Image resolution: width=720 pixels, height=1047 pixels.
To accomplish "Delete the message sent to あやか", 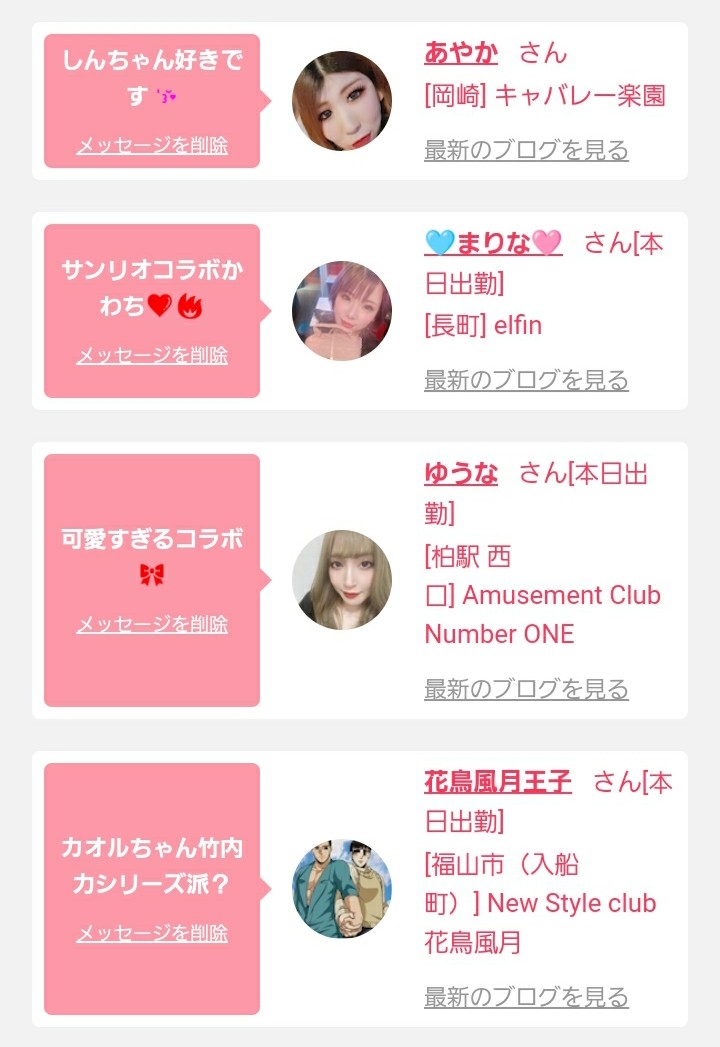I will pyautogui.click(x=152, y=145).
